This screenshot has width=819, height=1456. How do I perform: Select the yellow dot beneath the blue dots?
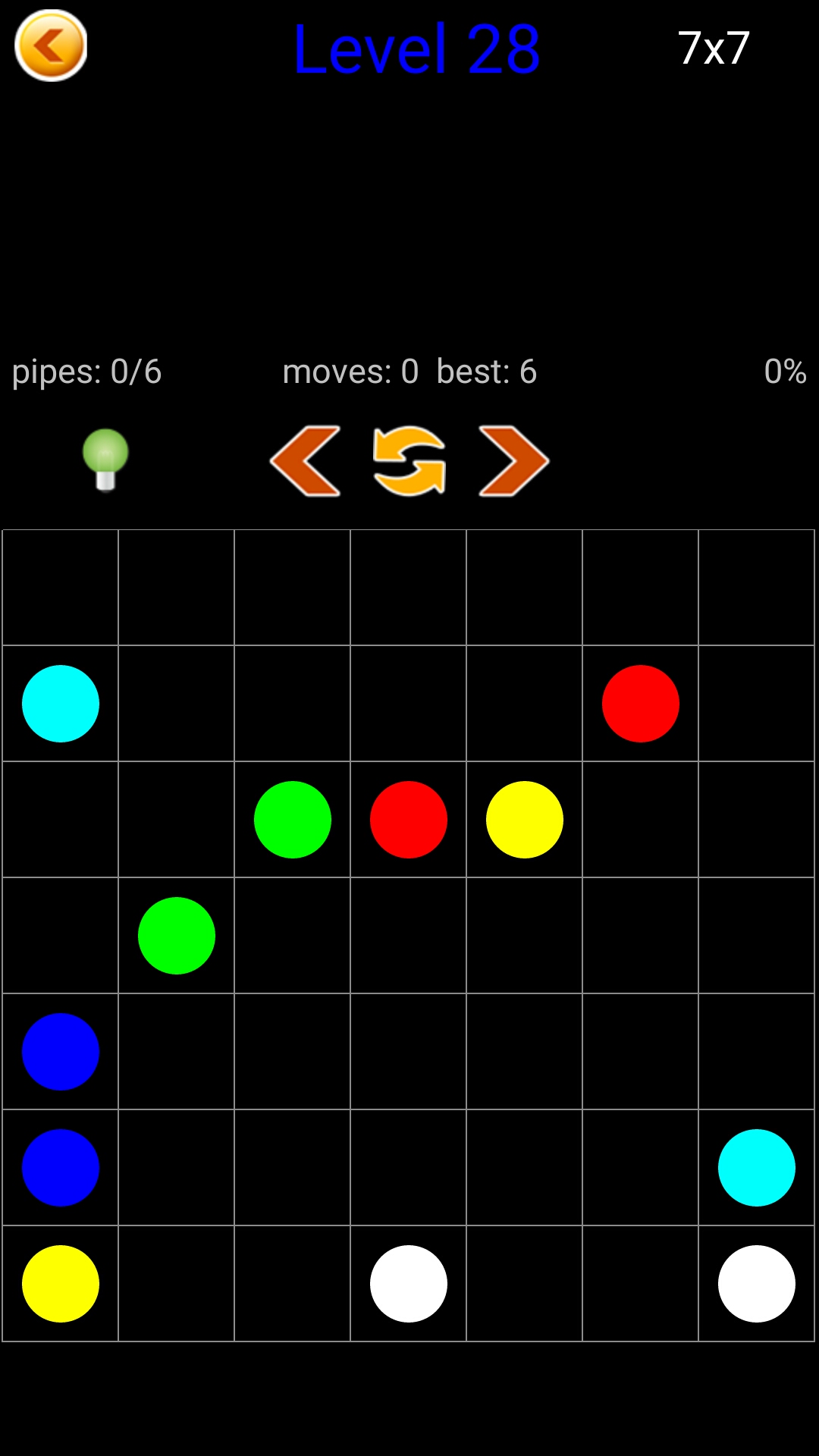click(x=61, y=1284)
